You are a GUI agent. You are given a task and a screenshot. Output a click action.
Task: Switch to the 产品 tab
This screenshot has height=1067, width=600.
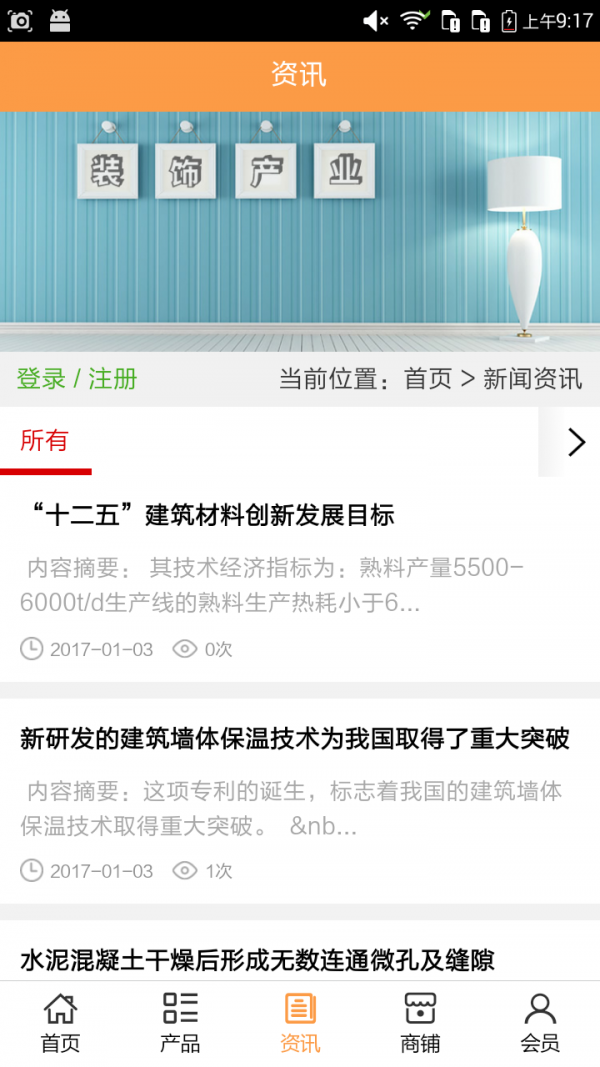pyautogui.click(x=180, y=1023)
